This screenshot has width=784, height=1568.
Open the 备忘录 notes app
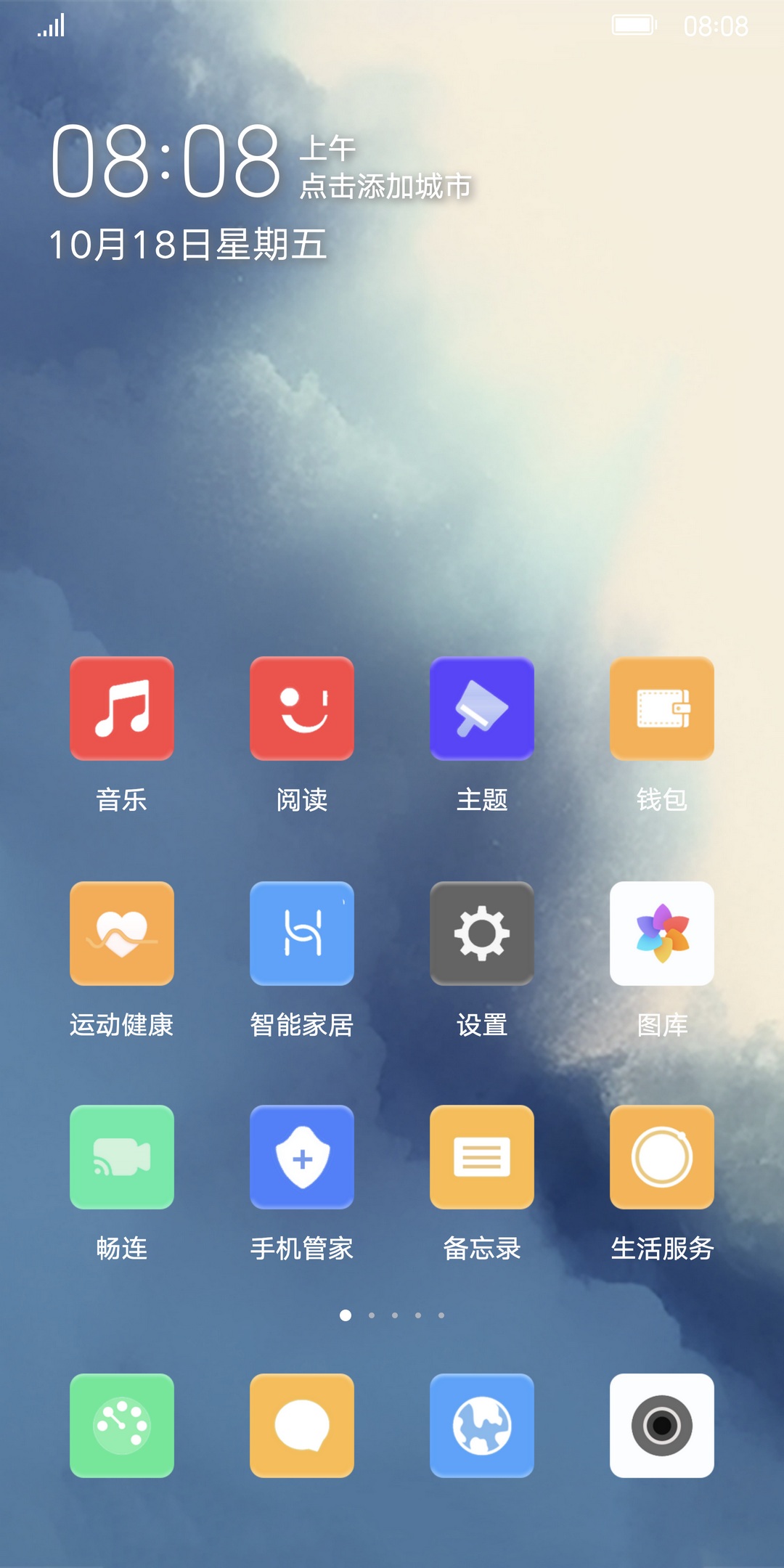[x=482, y=1157]
